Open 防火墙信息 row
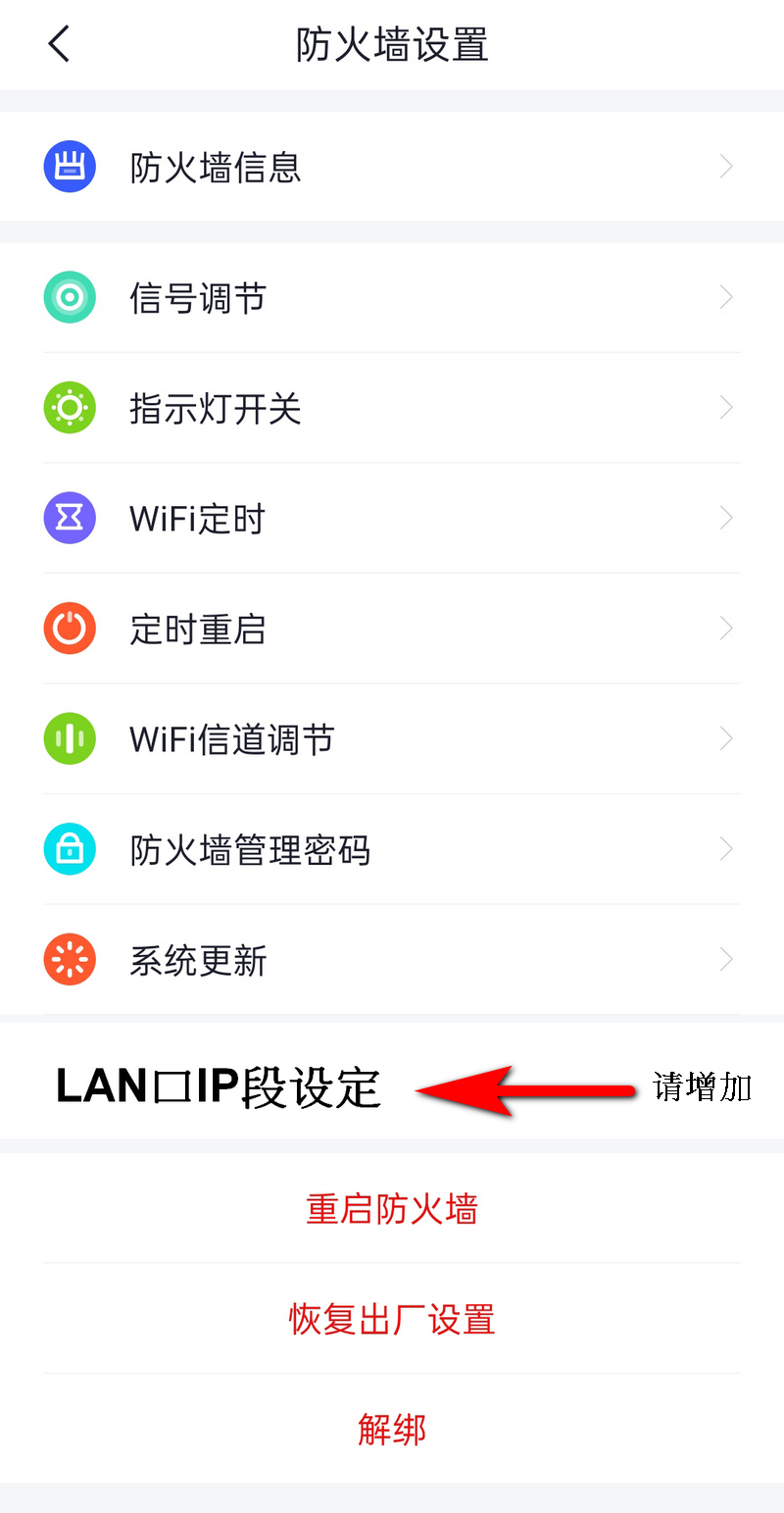Viewport: 784px width, 1513px height. click(392, 167)
